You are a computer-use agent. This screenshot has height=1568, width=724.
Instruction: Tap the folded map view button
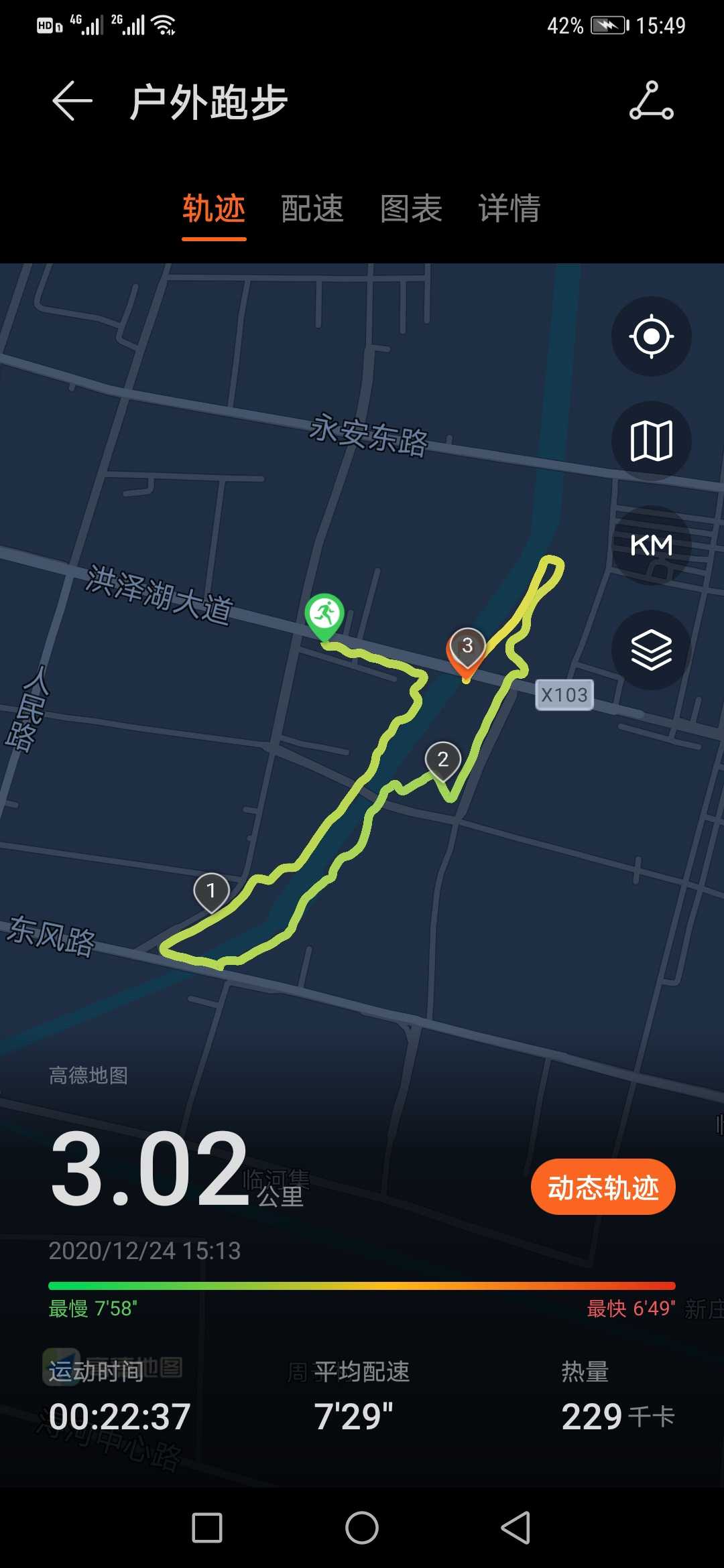tap(651, 441)
